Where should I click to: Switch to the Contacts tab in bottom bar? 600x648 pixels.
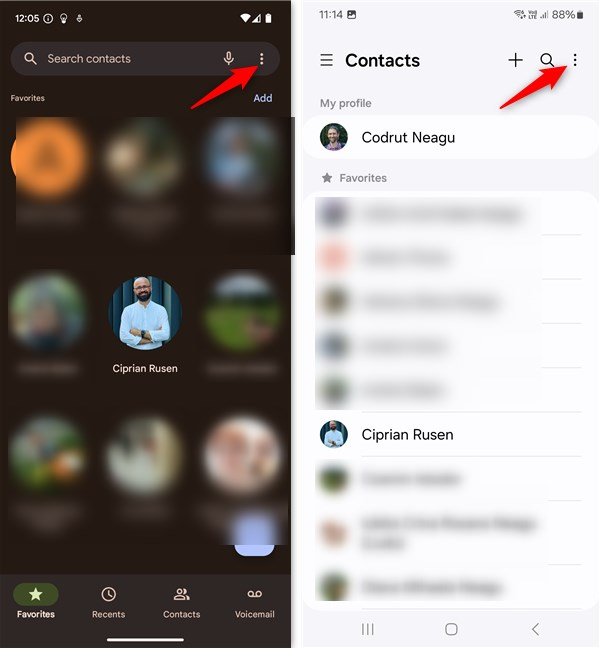click(x=181, y=602)
